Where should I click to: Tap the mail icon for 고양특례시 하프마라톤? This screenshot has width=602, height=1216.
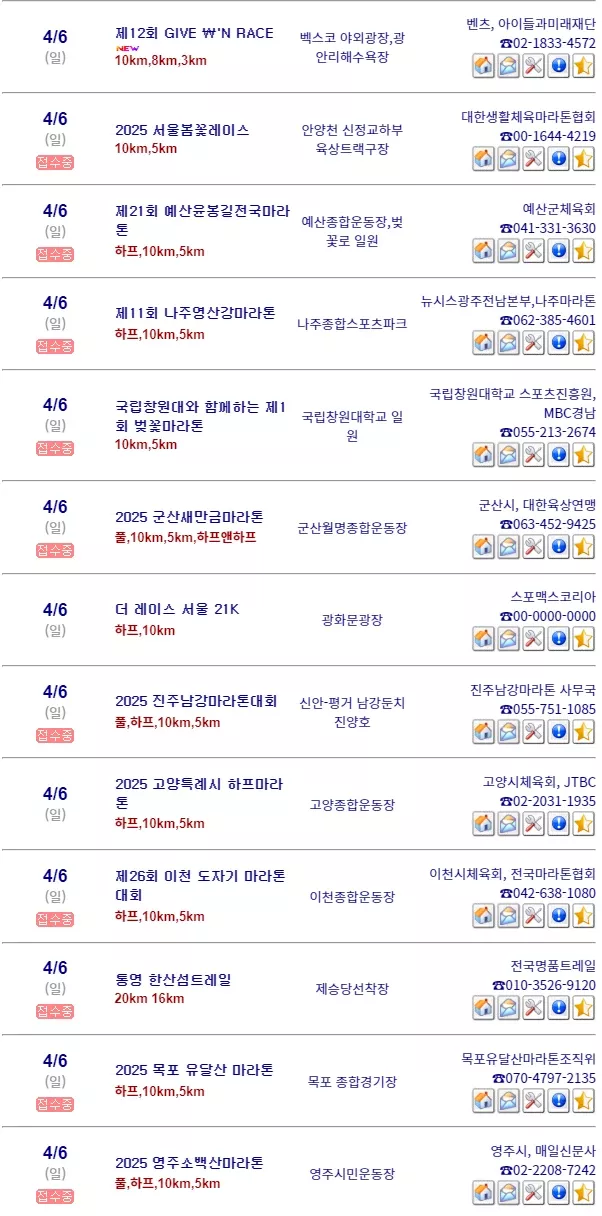[x=508, y=823]
